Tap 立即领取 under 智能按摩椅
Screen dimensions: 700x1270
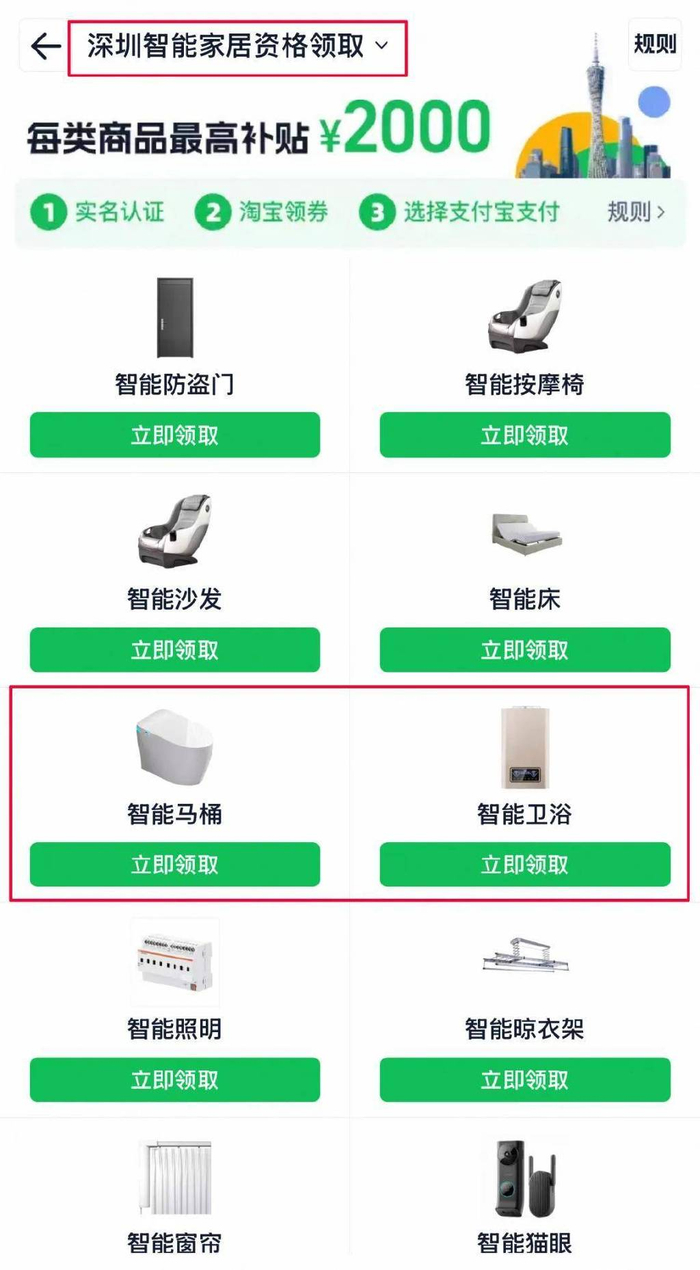(525, 435)
